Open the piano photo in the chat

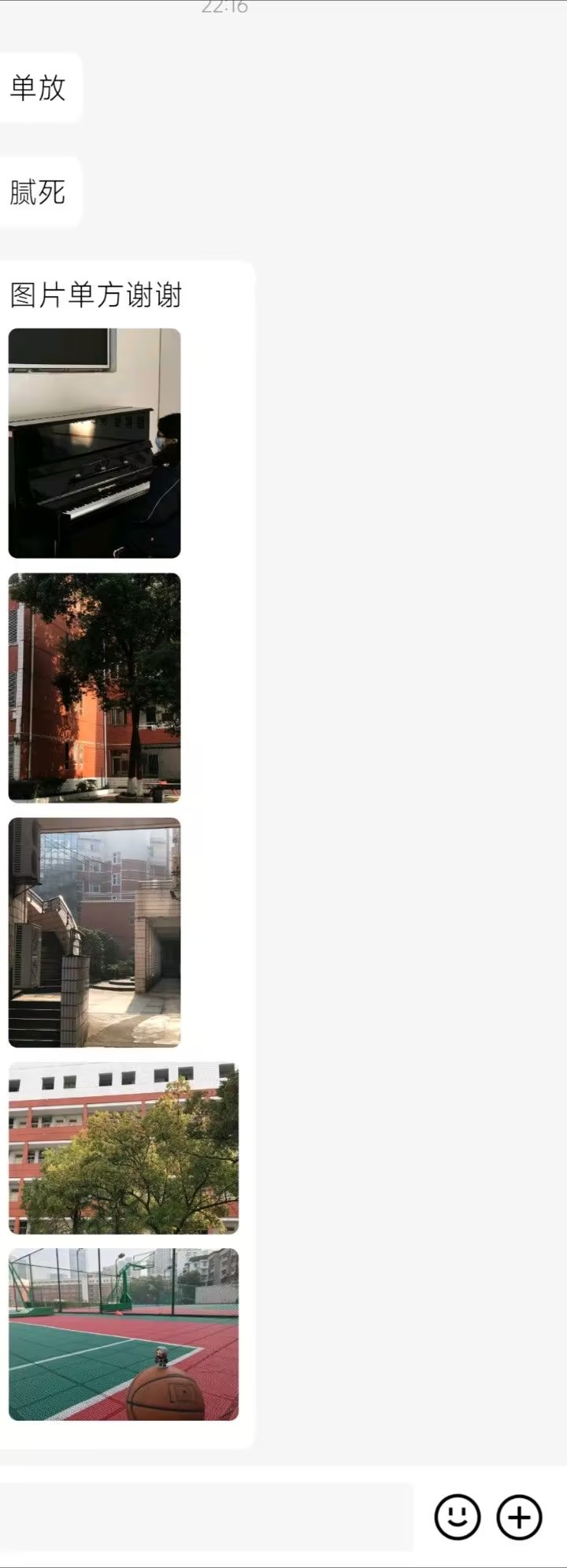[x=94, y=443]
